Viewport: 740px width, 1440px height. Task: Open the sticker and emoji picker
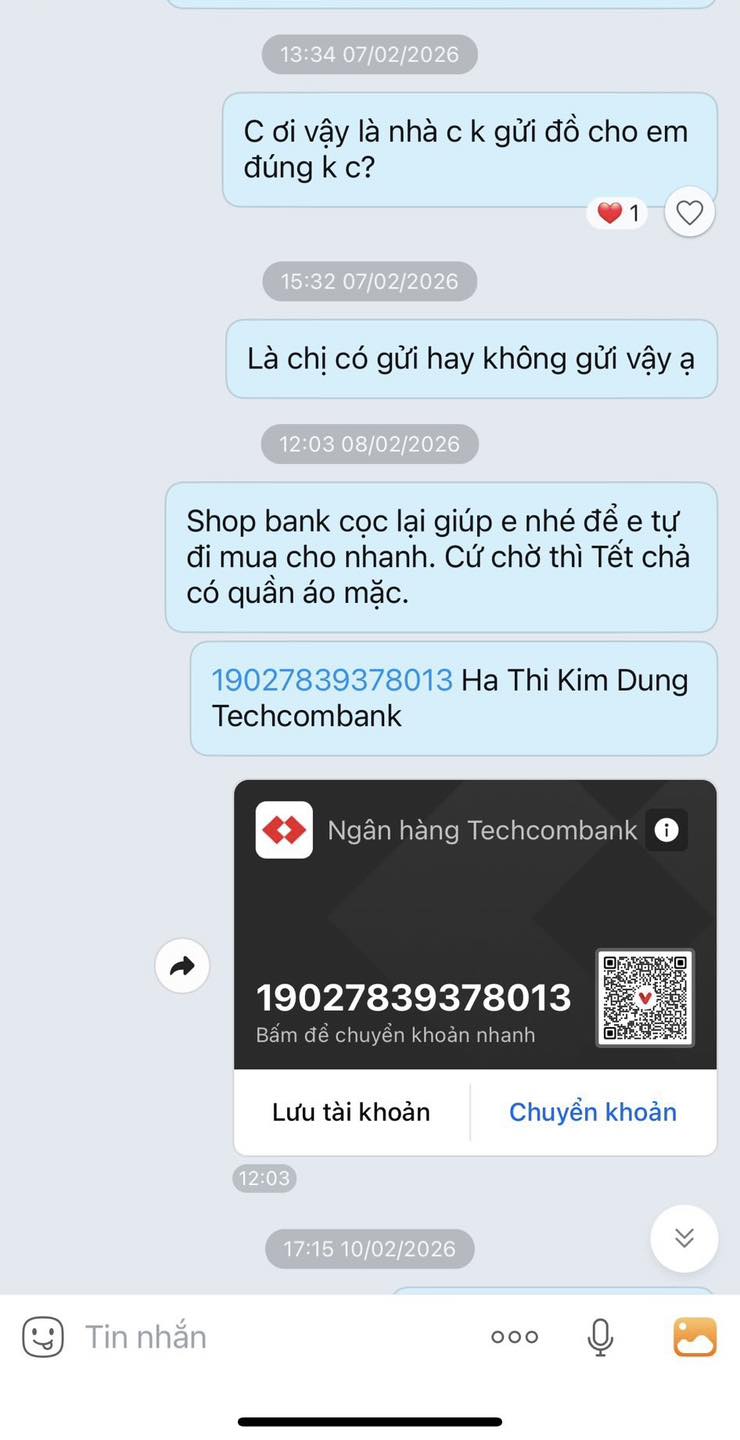(x=43, y=1336)
